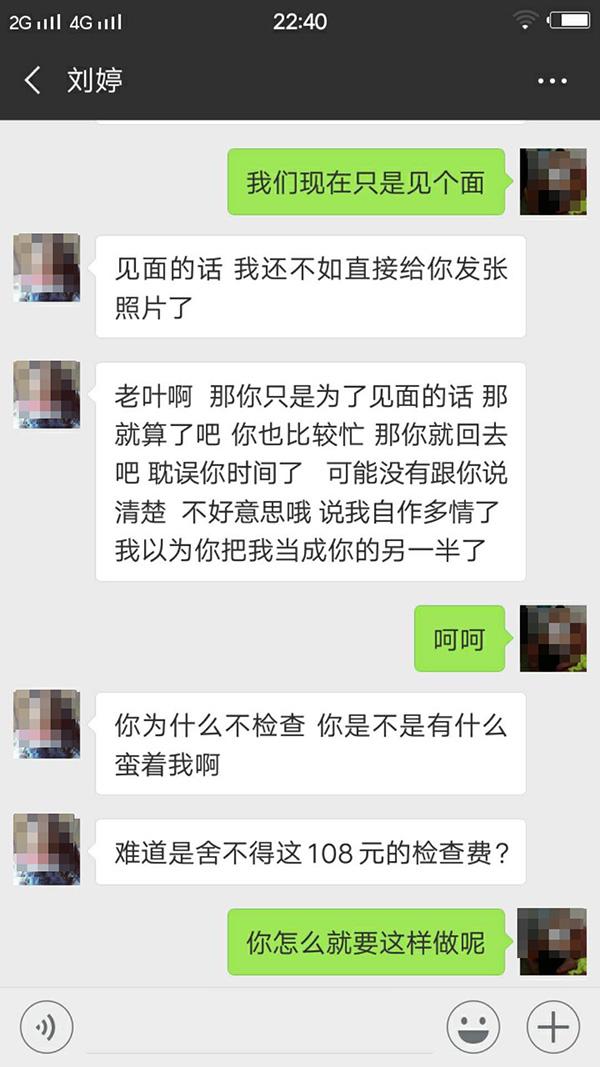600x1067 pixels.
Task: Go back from the 刘婷 chat
Action: [33, 80]
